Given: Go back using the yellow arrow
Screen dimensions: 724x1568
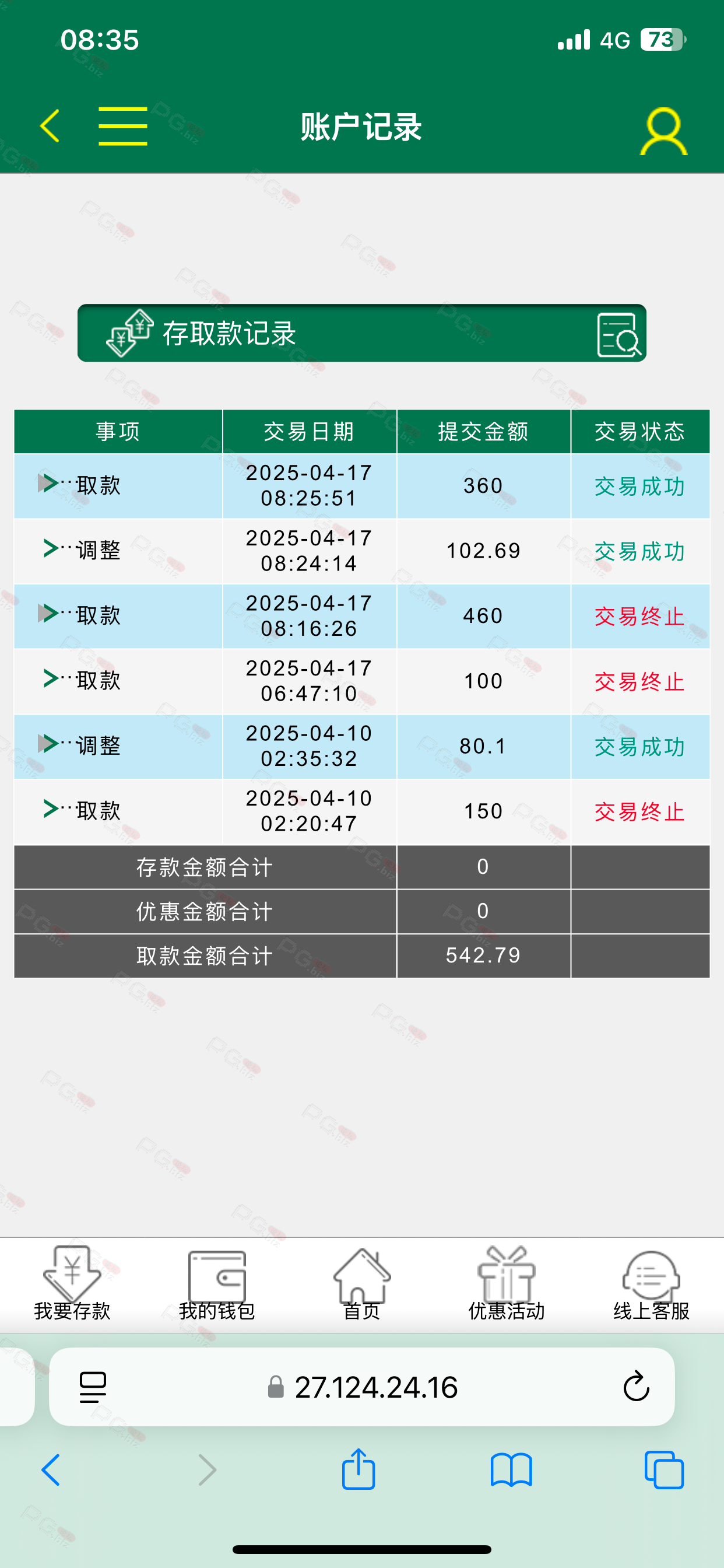Looking at the screenshot, I should (50, 126).
